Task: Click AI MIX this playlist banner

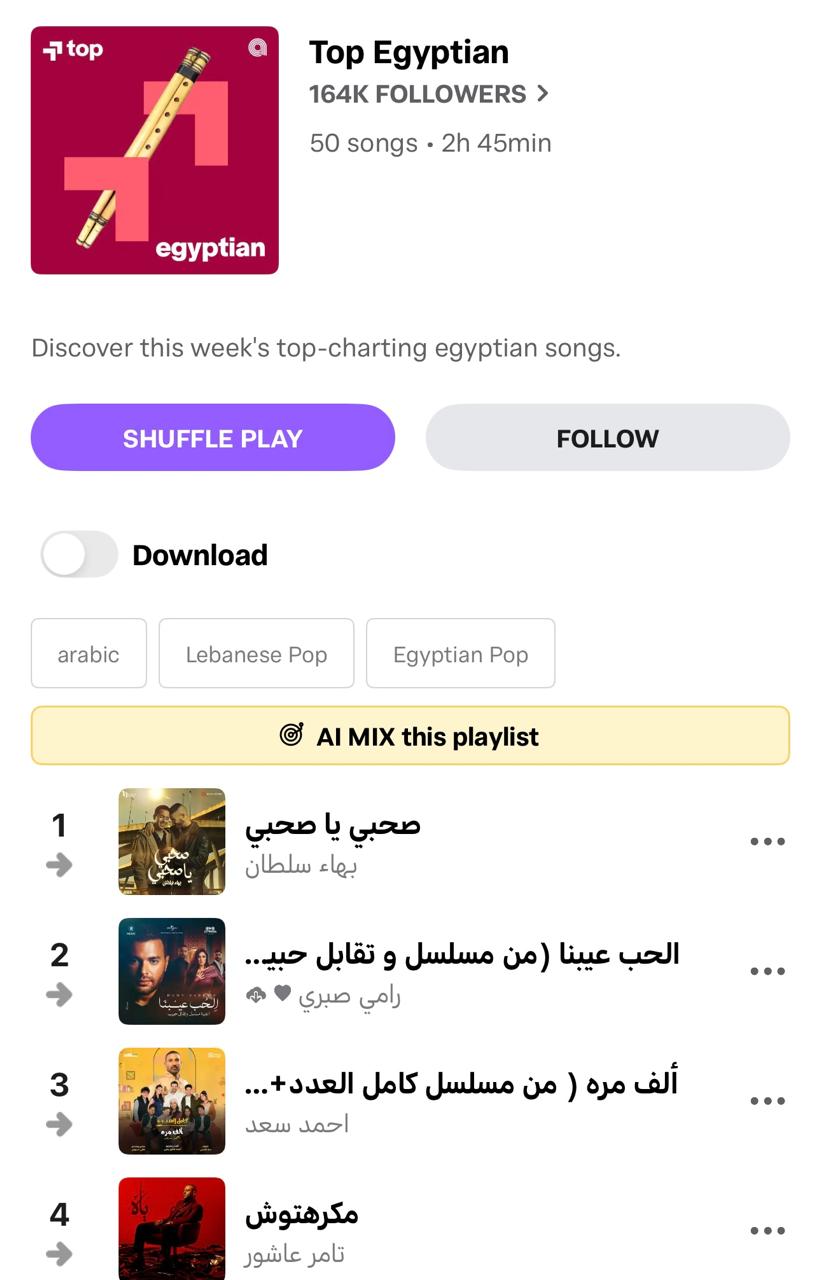Action: pos(410,735)
